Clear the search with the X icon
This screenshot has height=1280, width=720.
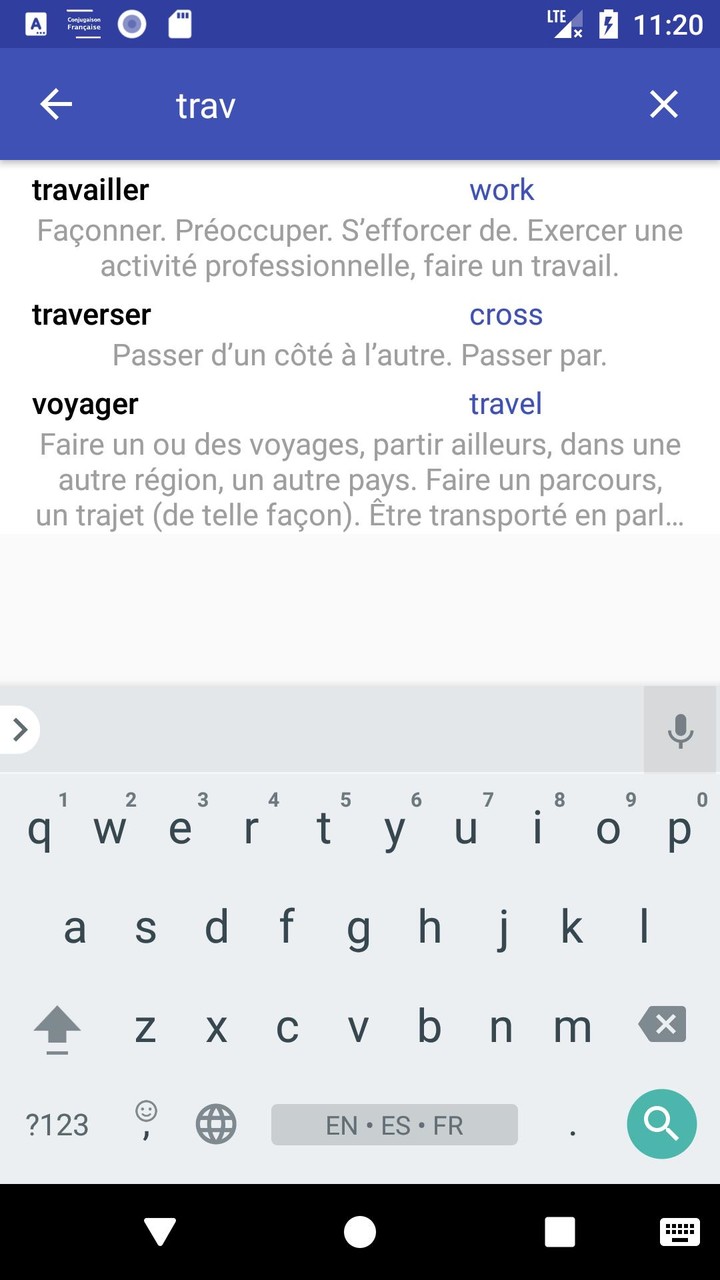[664, 104]
